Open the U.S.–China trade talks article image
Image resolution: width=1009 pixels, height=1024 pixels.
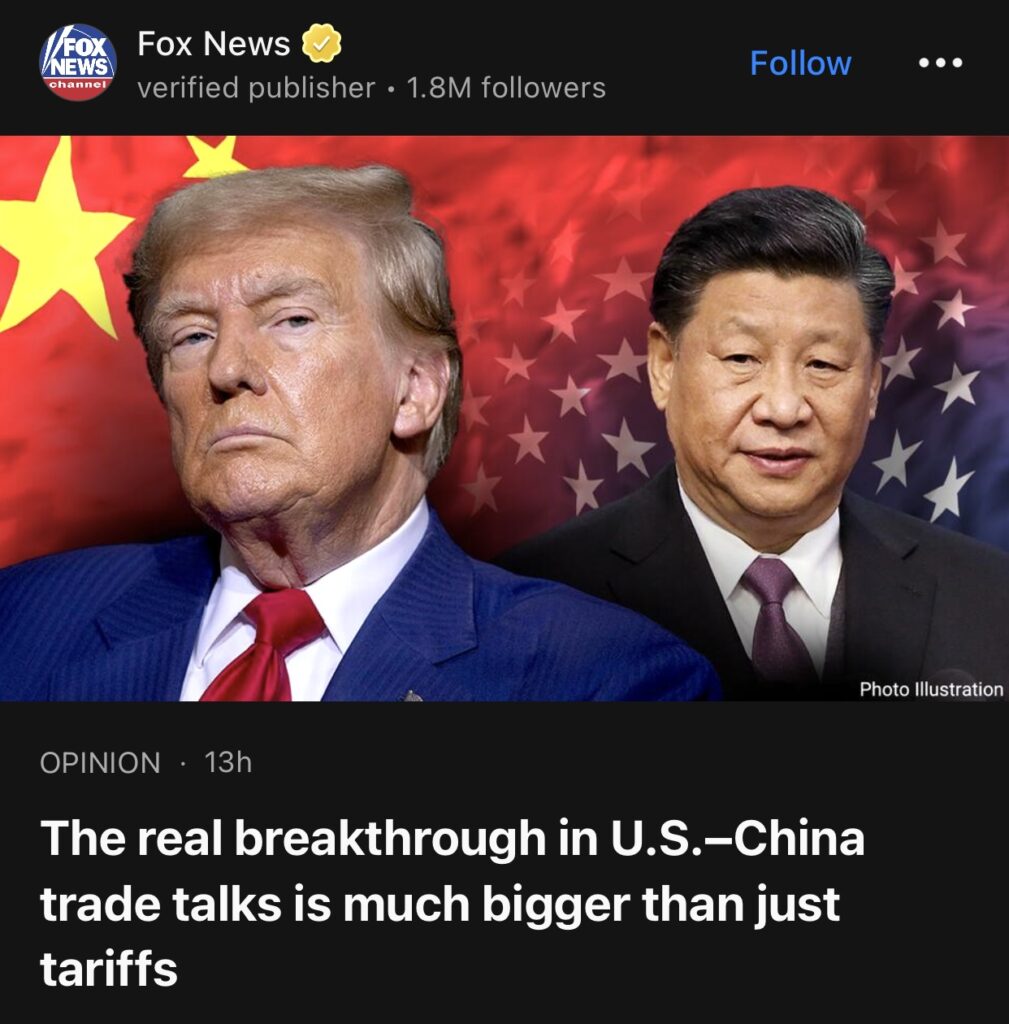click(504, 418)
